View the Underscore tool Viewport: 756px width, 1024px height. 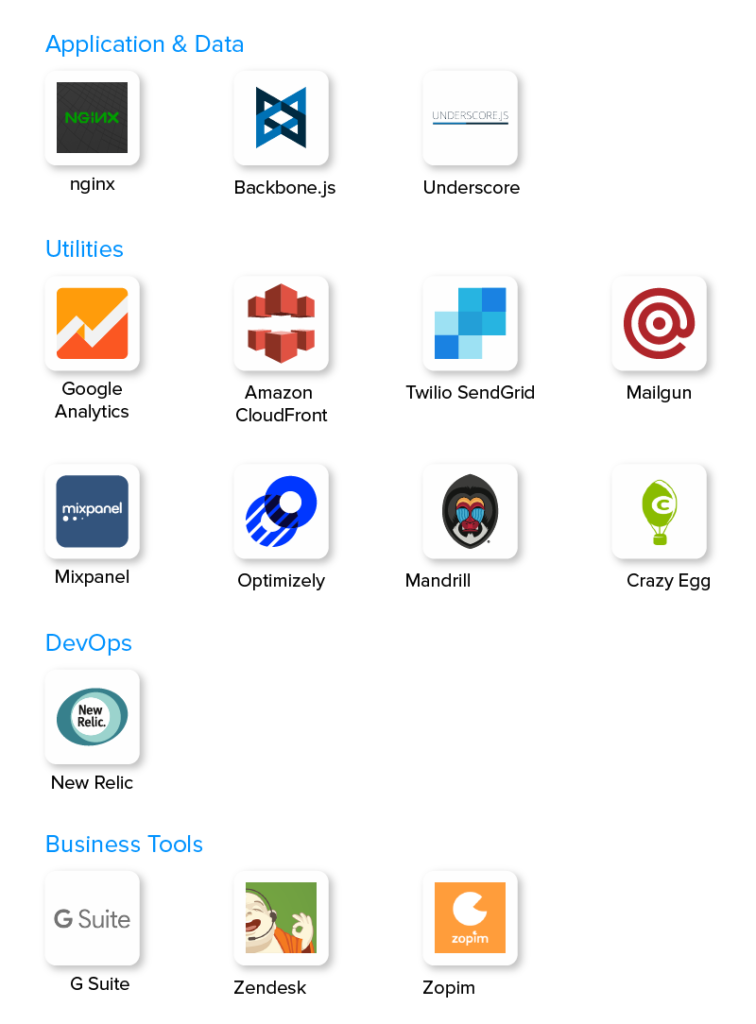point(470,118)
